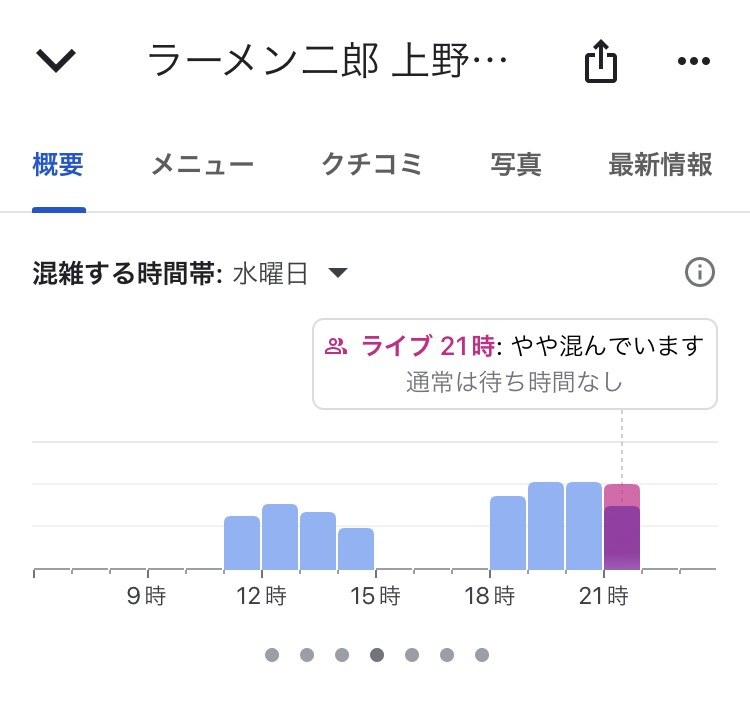Select the 12時 bar in the chart
This screenshot has height=722, width=750.
pyautogui.click(x=280, y=536)
